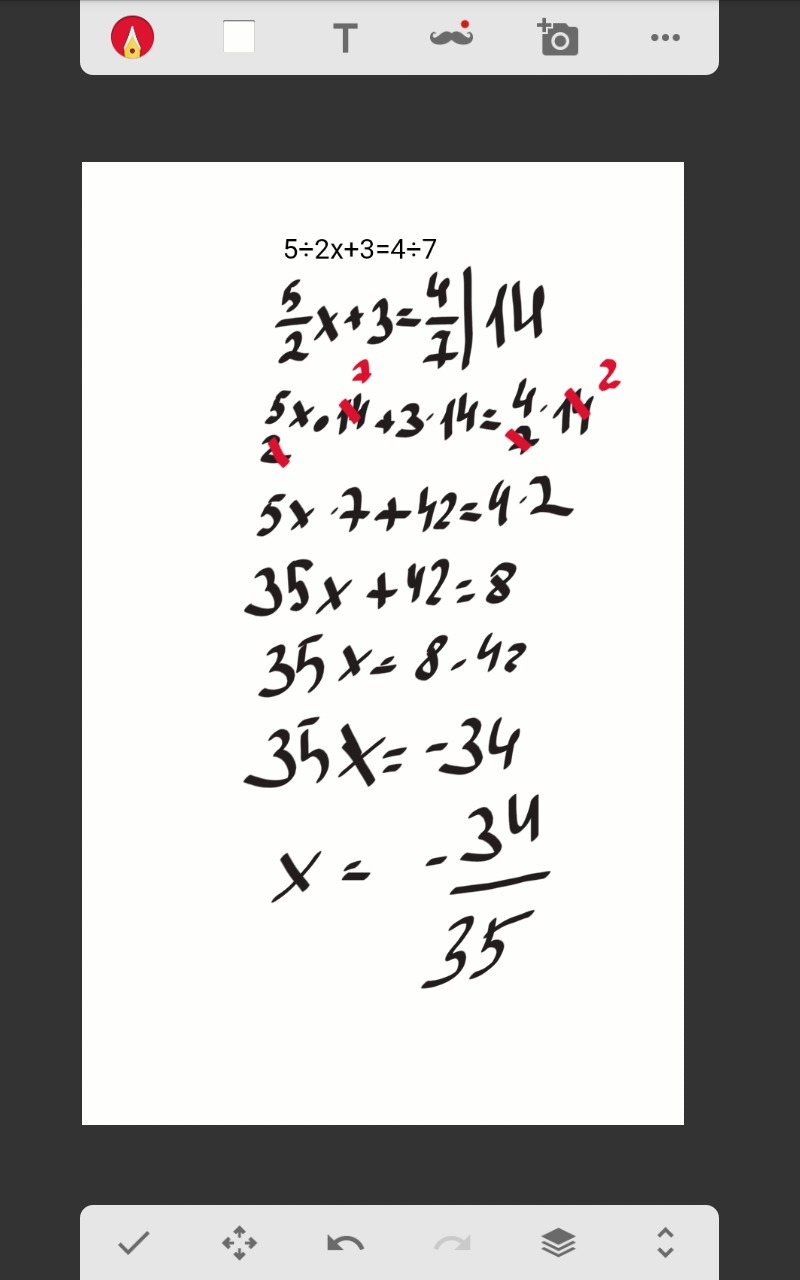800x1280 pixels.
Task: Add a photo with the camera icon
Action: (x=557, y=37)
